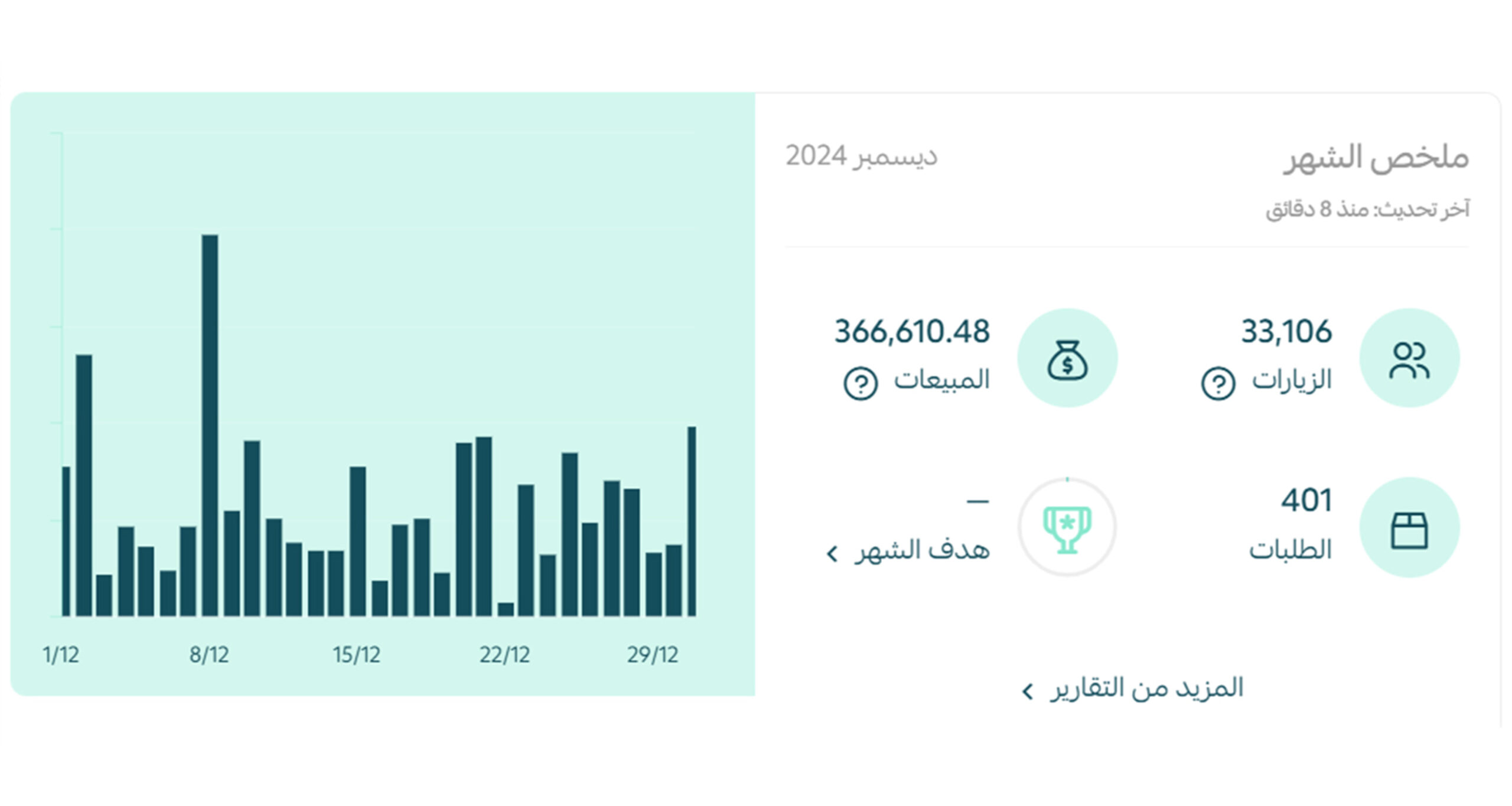Open هدف الشهر monthly goal
The width and height of the screenshot is (1512, 806).
pyautogui.click(x=910, y=551)
